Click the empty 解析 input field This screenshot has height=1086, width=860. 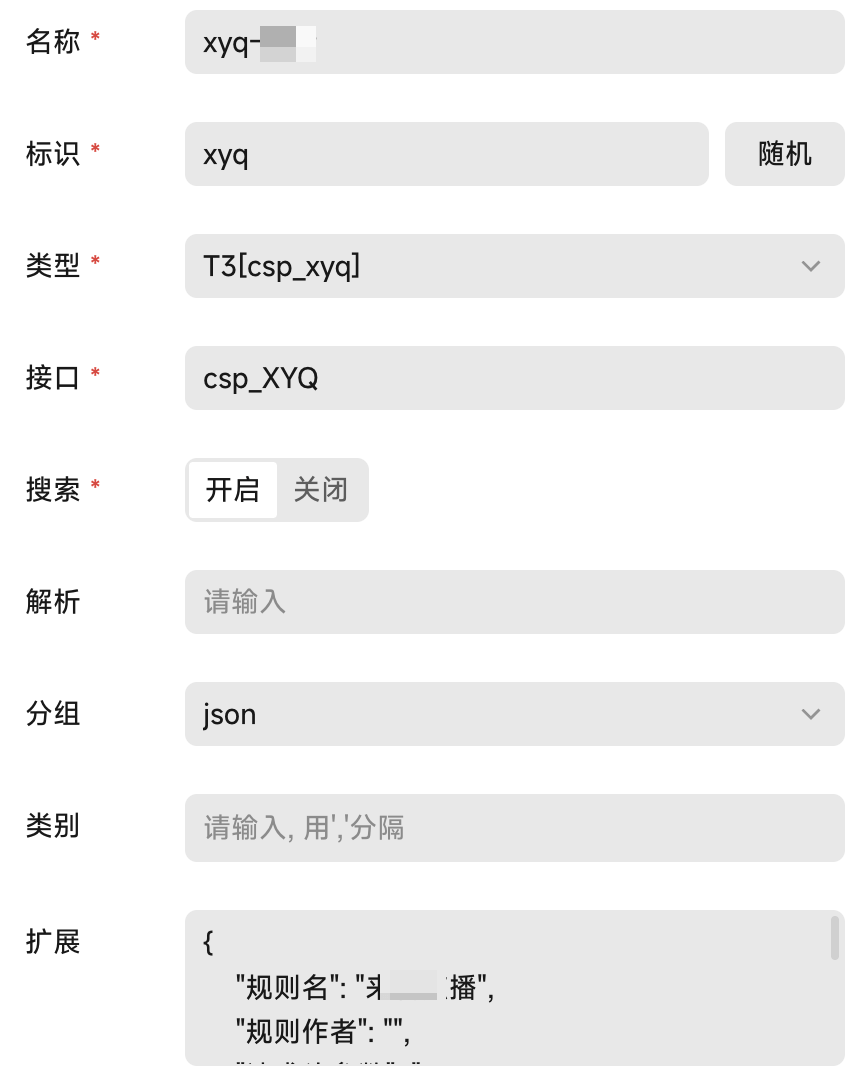click(x=514, y=601)
